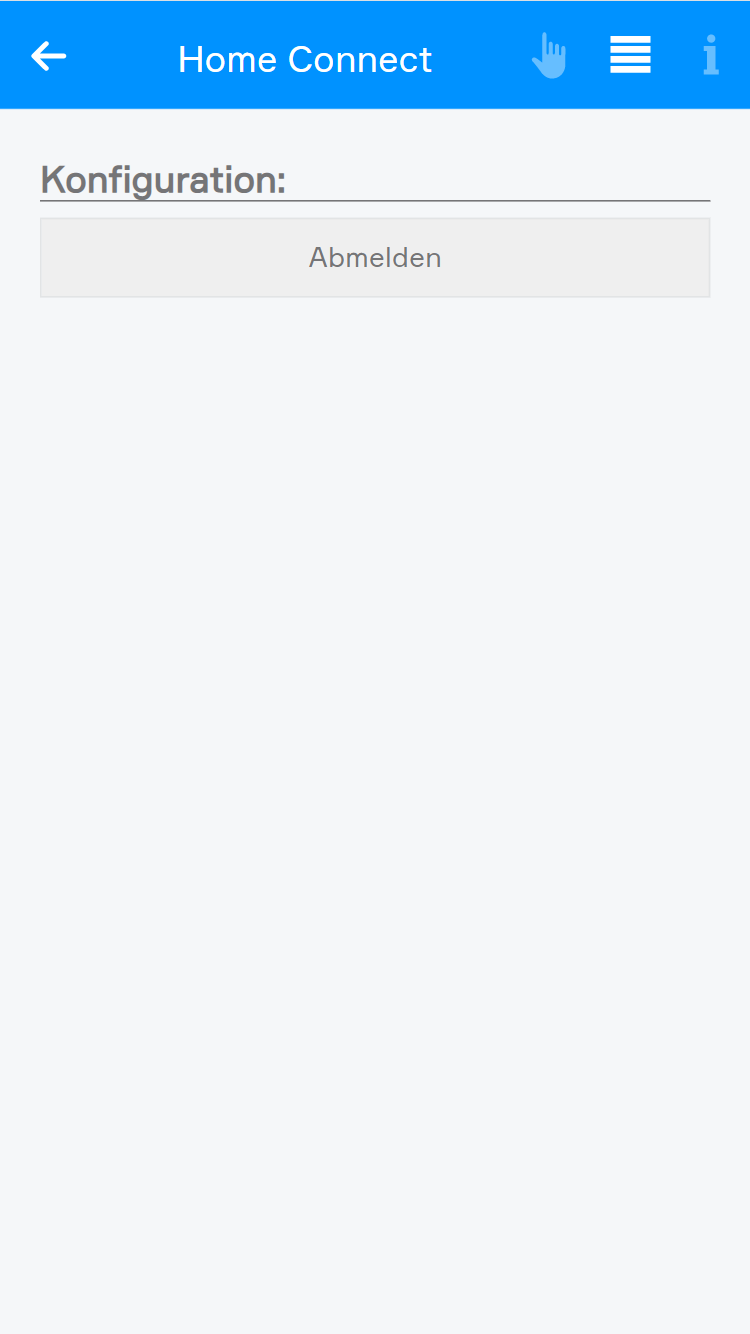The width and height of the screenshot is (750, 1334).
Task: Tap the Abmelden button
Action: [x=375, y=258]
